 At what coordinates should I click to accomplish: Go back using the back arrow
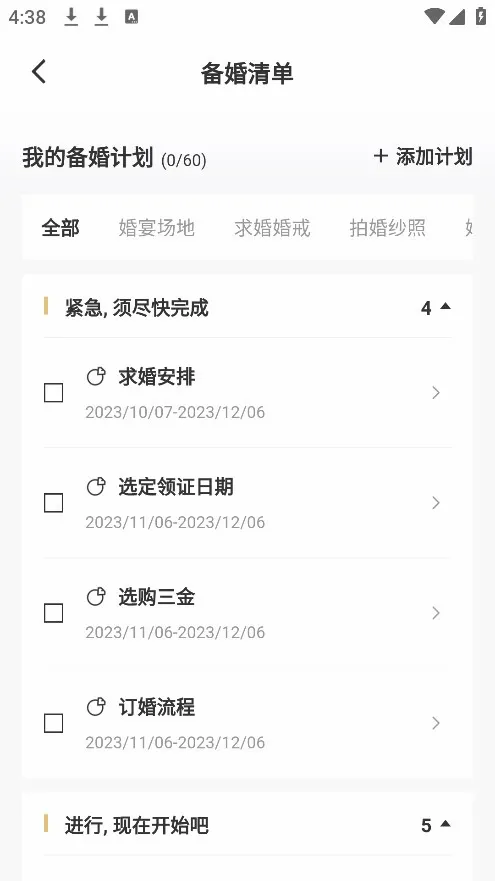[39, 72]
